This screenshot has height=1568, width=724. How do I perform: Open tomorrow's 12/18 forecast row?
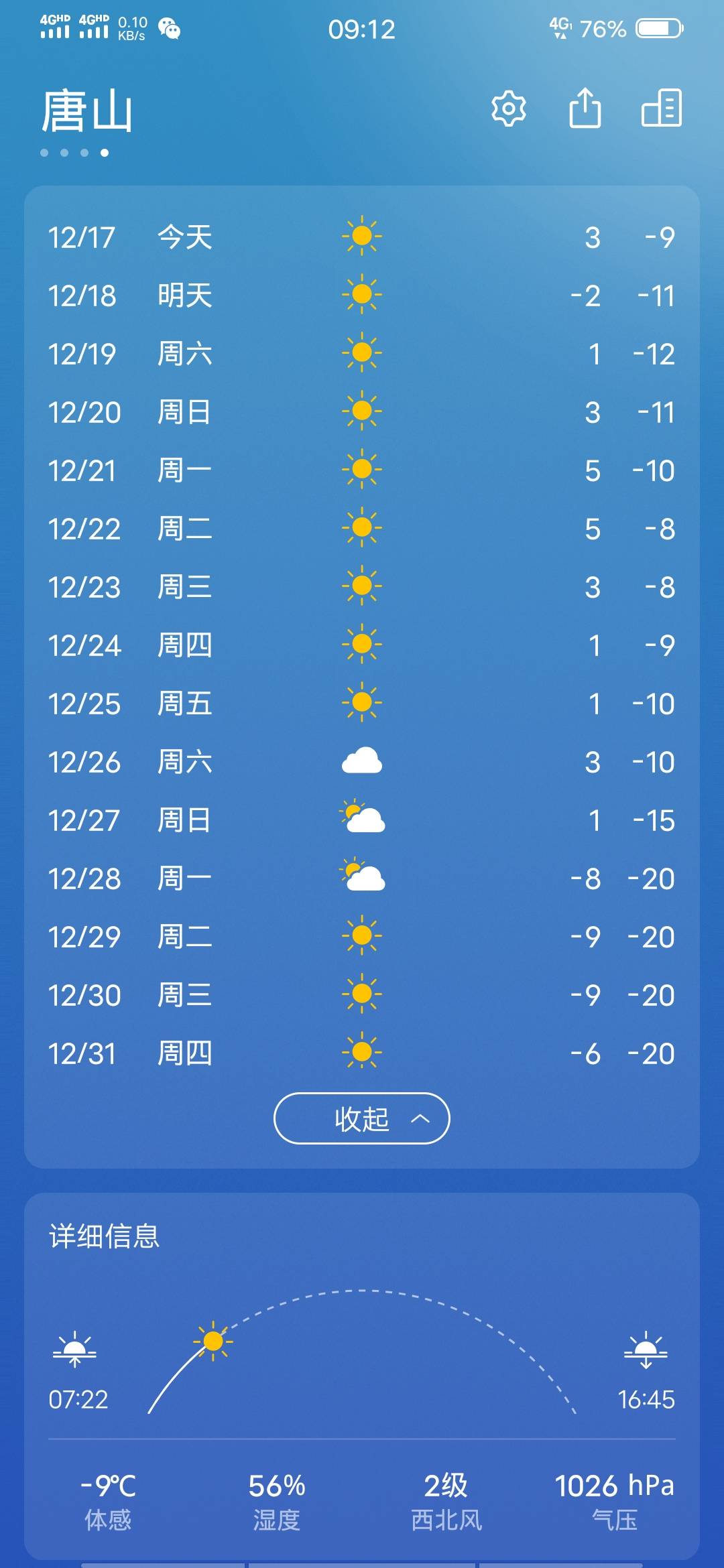pos(362,296)
